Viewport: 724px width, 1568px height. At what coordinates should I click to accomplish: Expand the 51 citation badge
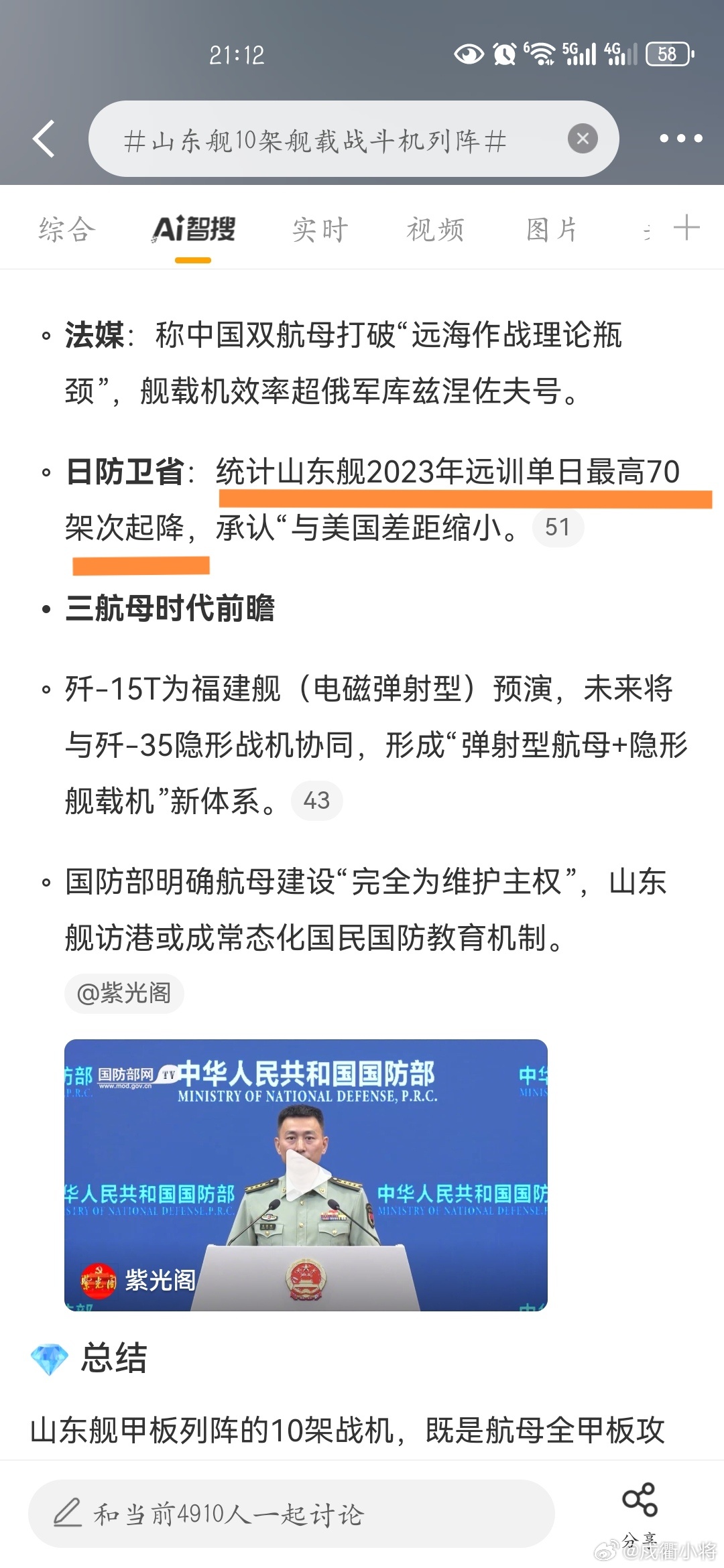(x=558, y=527)
